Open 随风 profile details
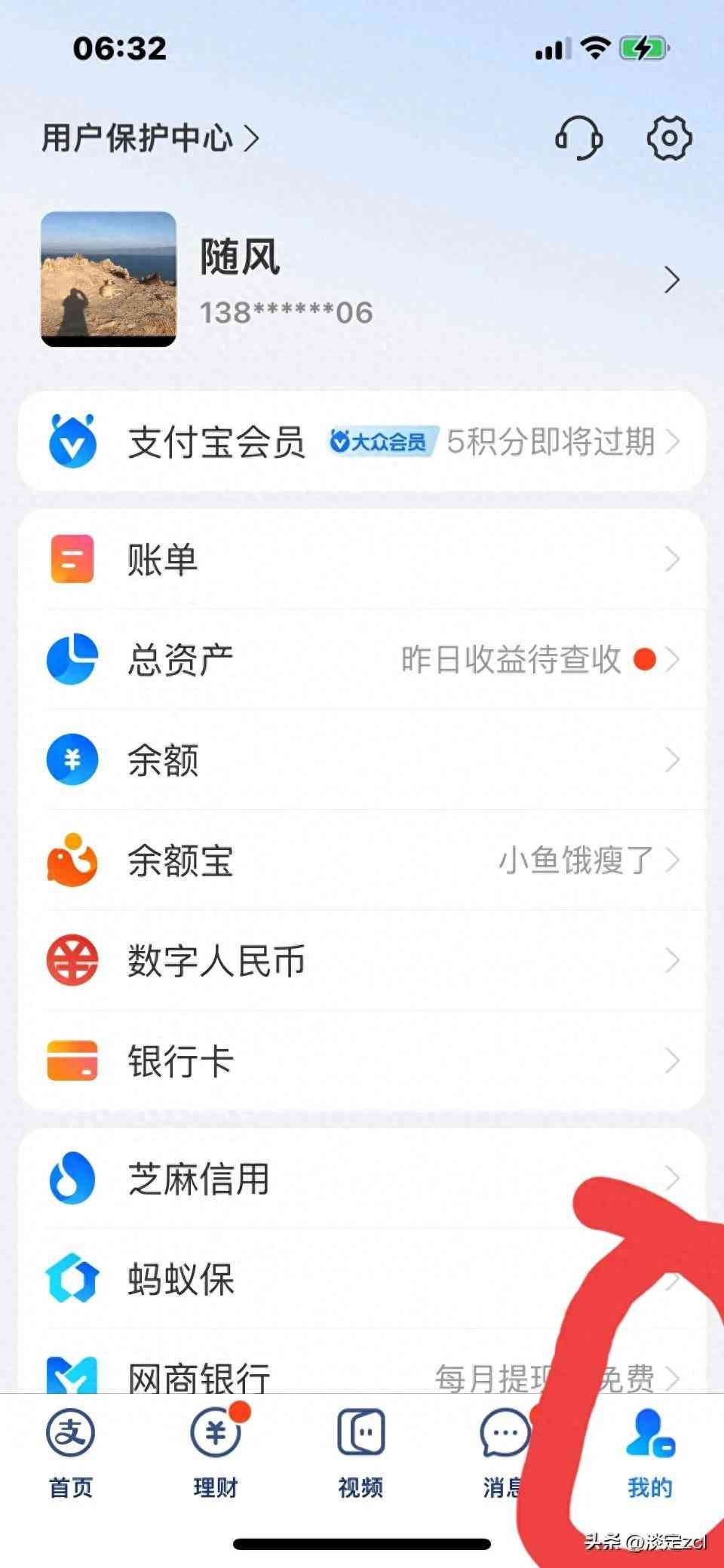This screenshot has height=1568, width=724. [x=362, y=280]
